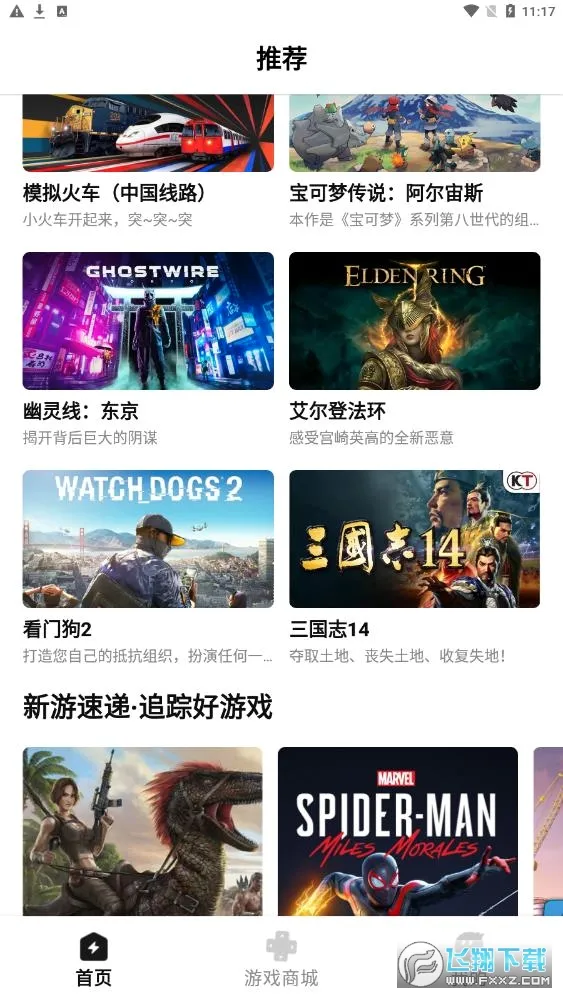The width and height of the screenshot is (563, 1000).
Task: Open the Spider-Man Miles Morales card
Action: 398,831
